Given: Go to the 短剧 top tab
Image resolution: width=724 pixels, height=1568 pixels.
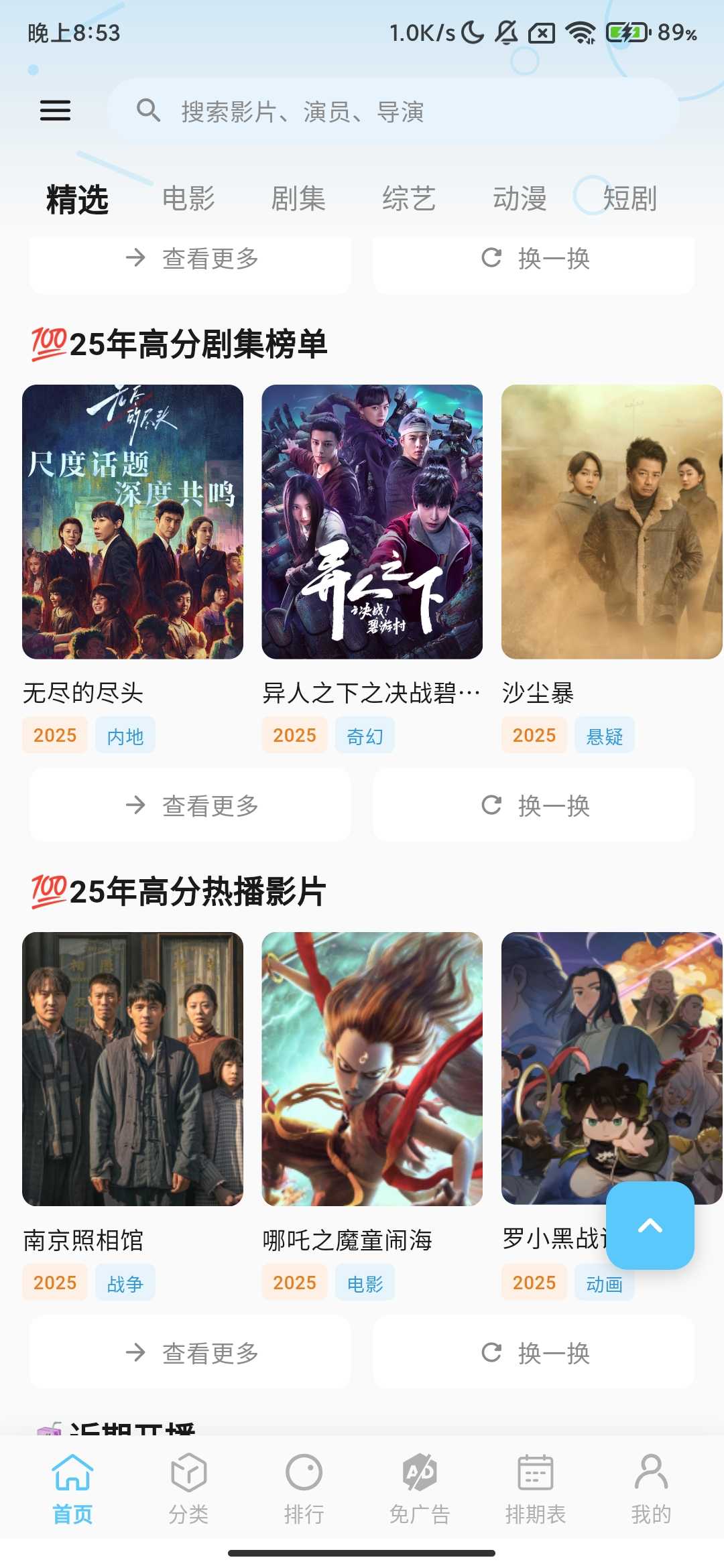Looking at the screenshot, I should (x=629, y=199).
